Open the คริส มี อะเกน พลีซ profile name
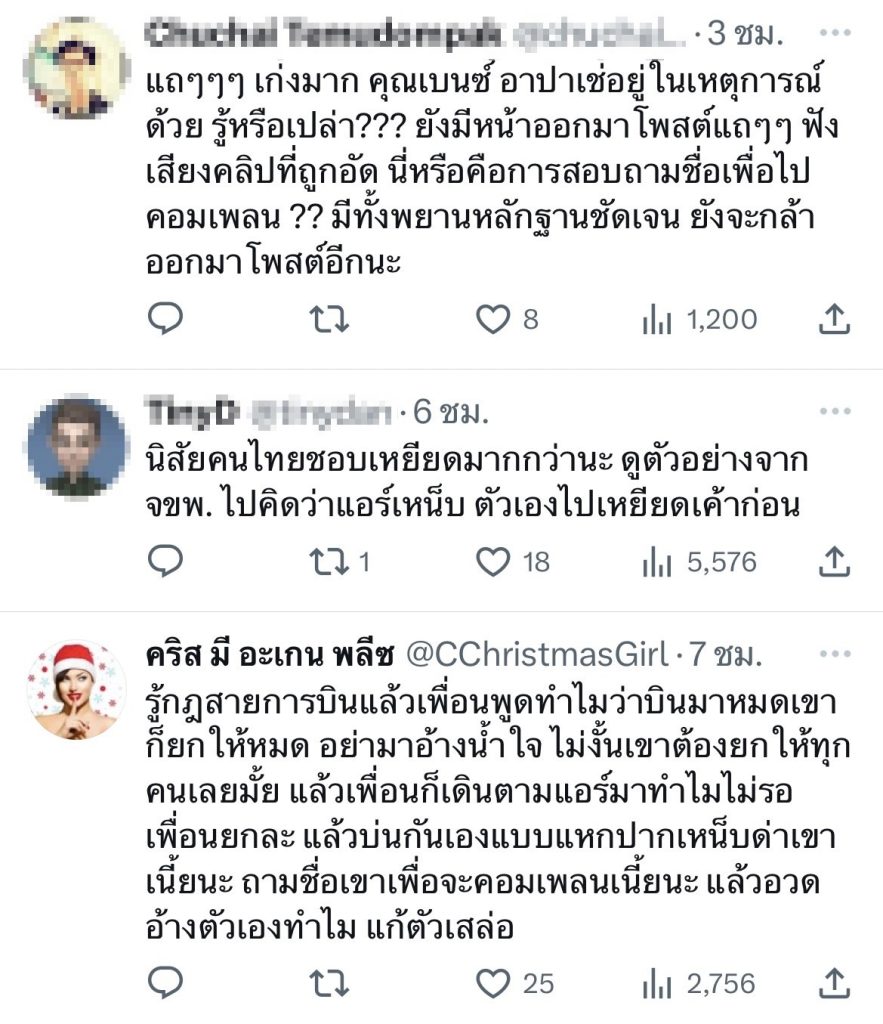This screenshot has height=1024, width=883. click(271, 655)
